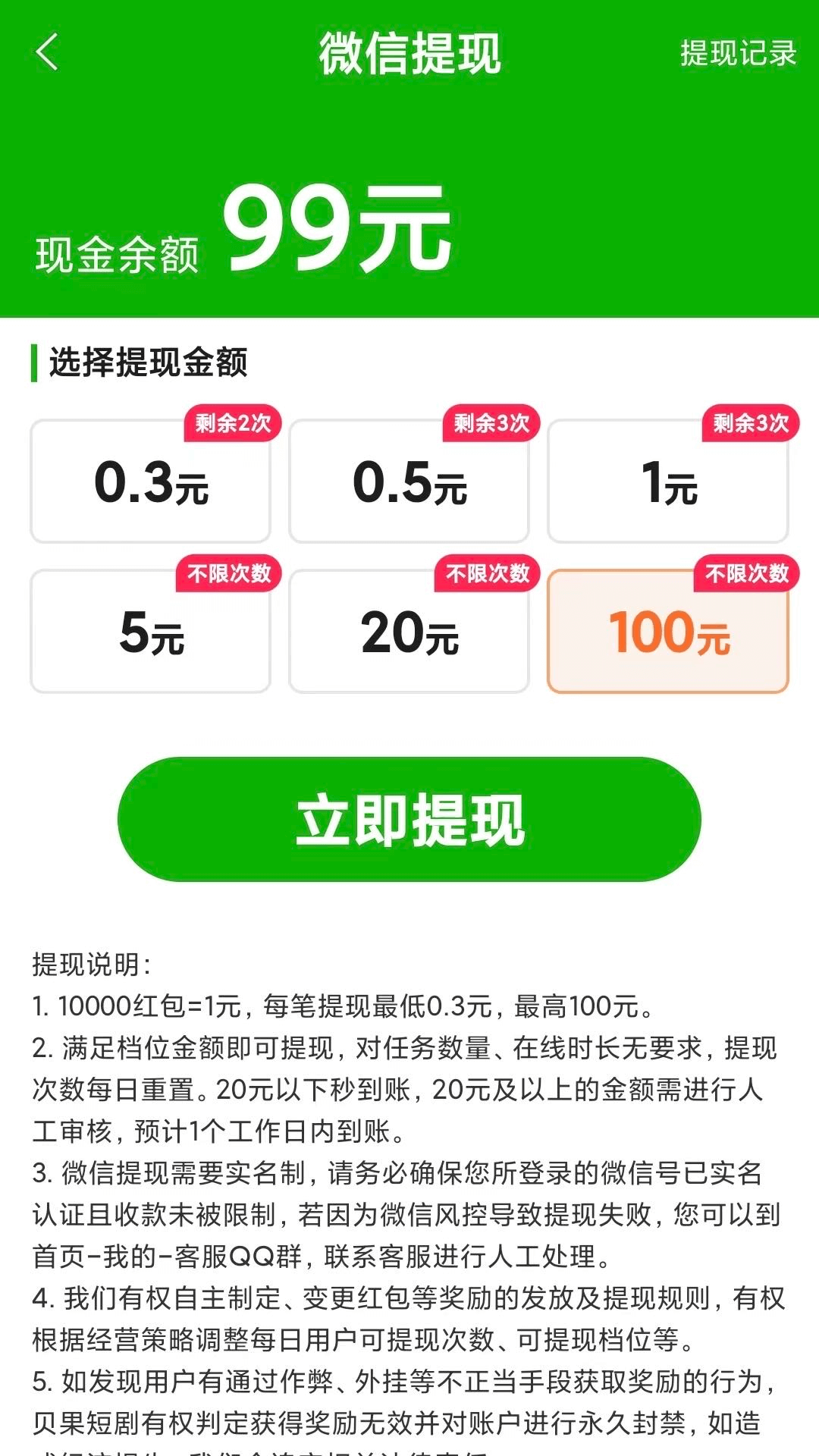The height and width of the screenshot is (1456, 819).
Task: Click the 不限次数 badge on 100元
Action: tap(747, 574)
